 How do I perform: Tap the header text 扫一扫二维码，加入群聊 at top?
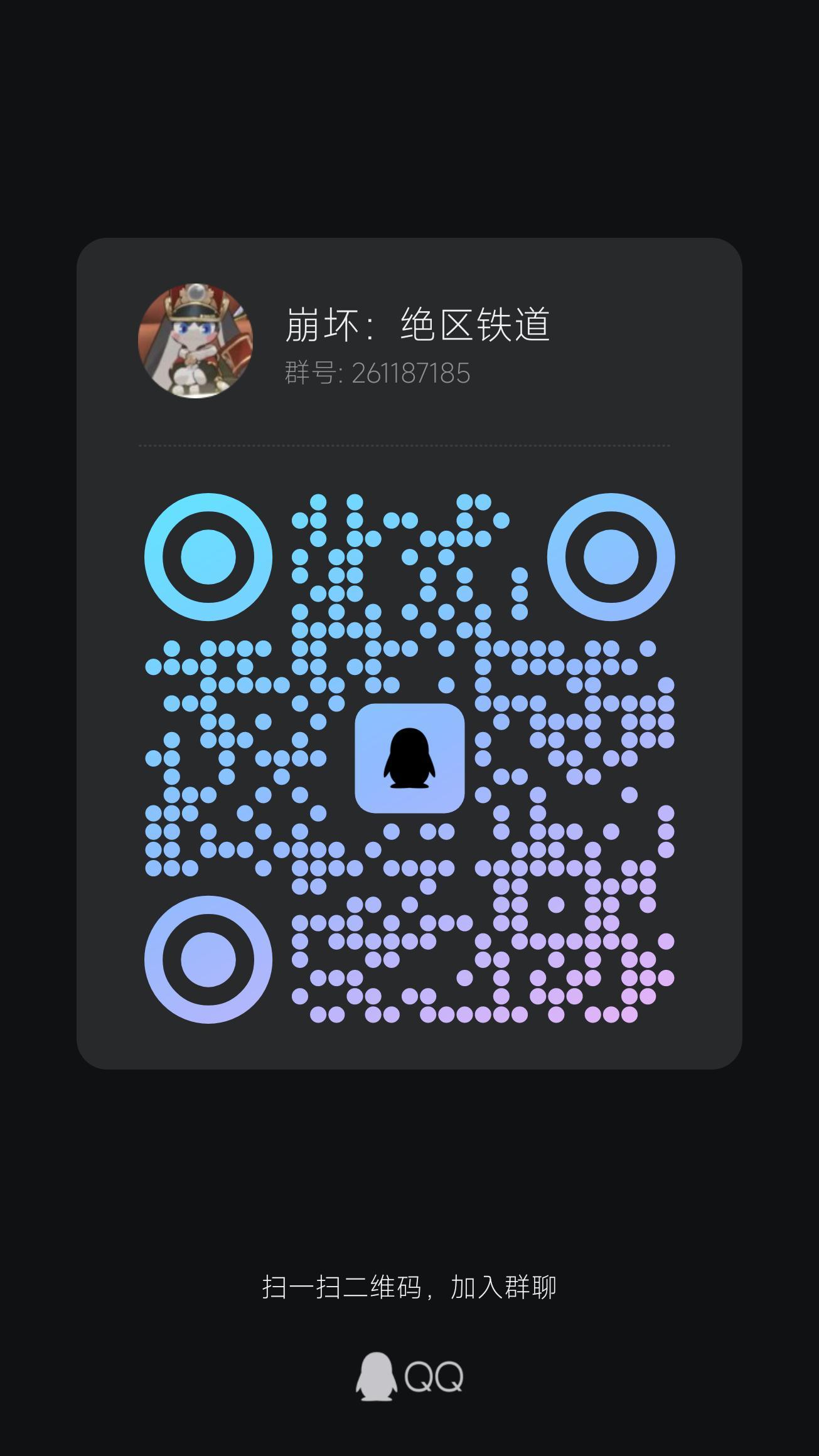click(x=409, y=132)
